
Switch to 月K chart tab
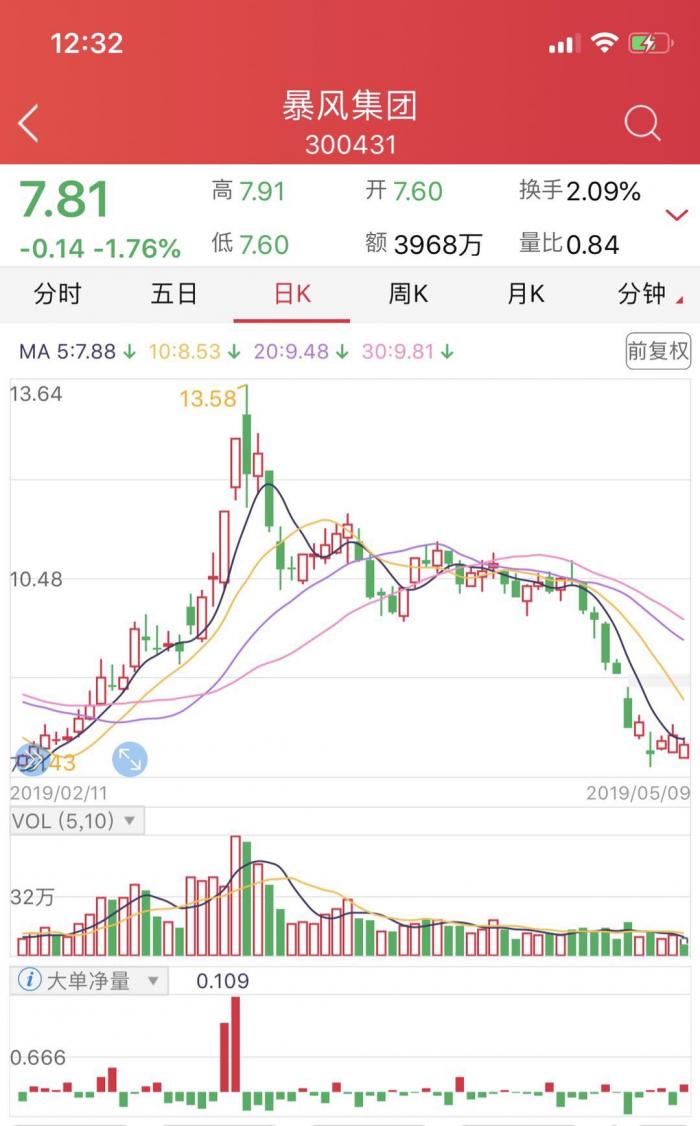(x=525, y=294)
